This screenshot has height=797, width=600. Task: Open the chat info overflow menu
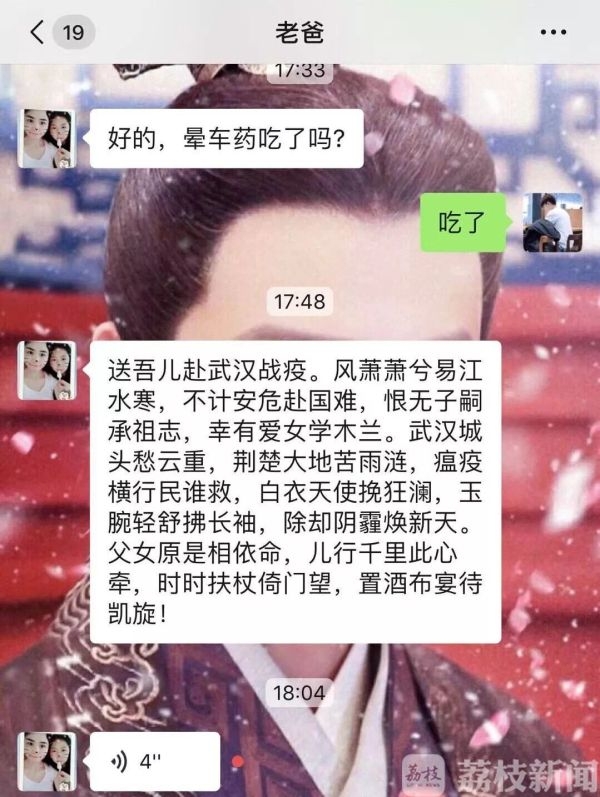pos(552,32)
